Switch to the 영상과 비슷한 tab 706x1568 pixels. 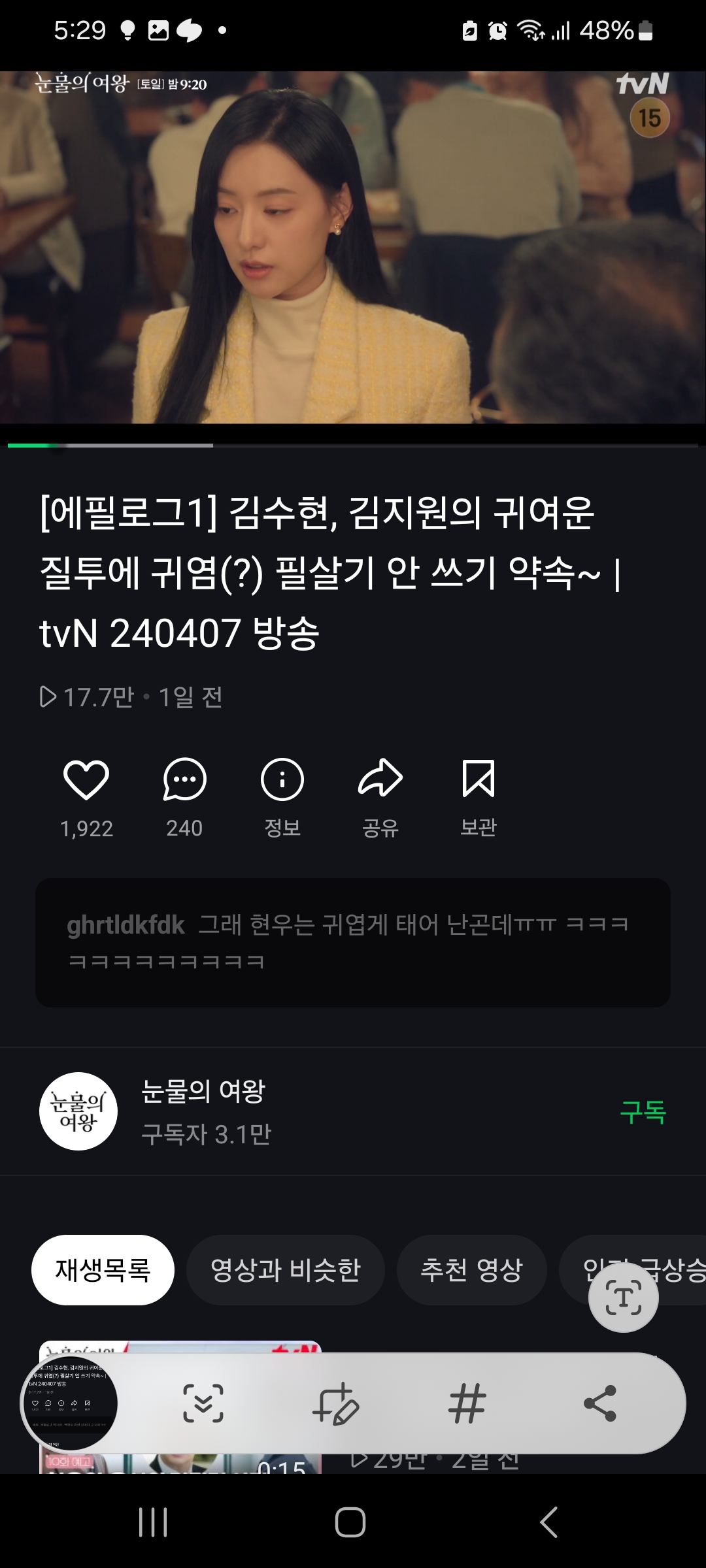[x=286, y=1269]
